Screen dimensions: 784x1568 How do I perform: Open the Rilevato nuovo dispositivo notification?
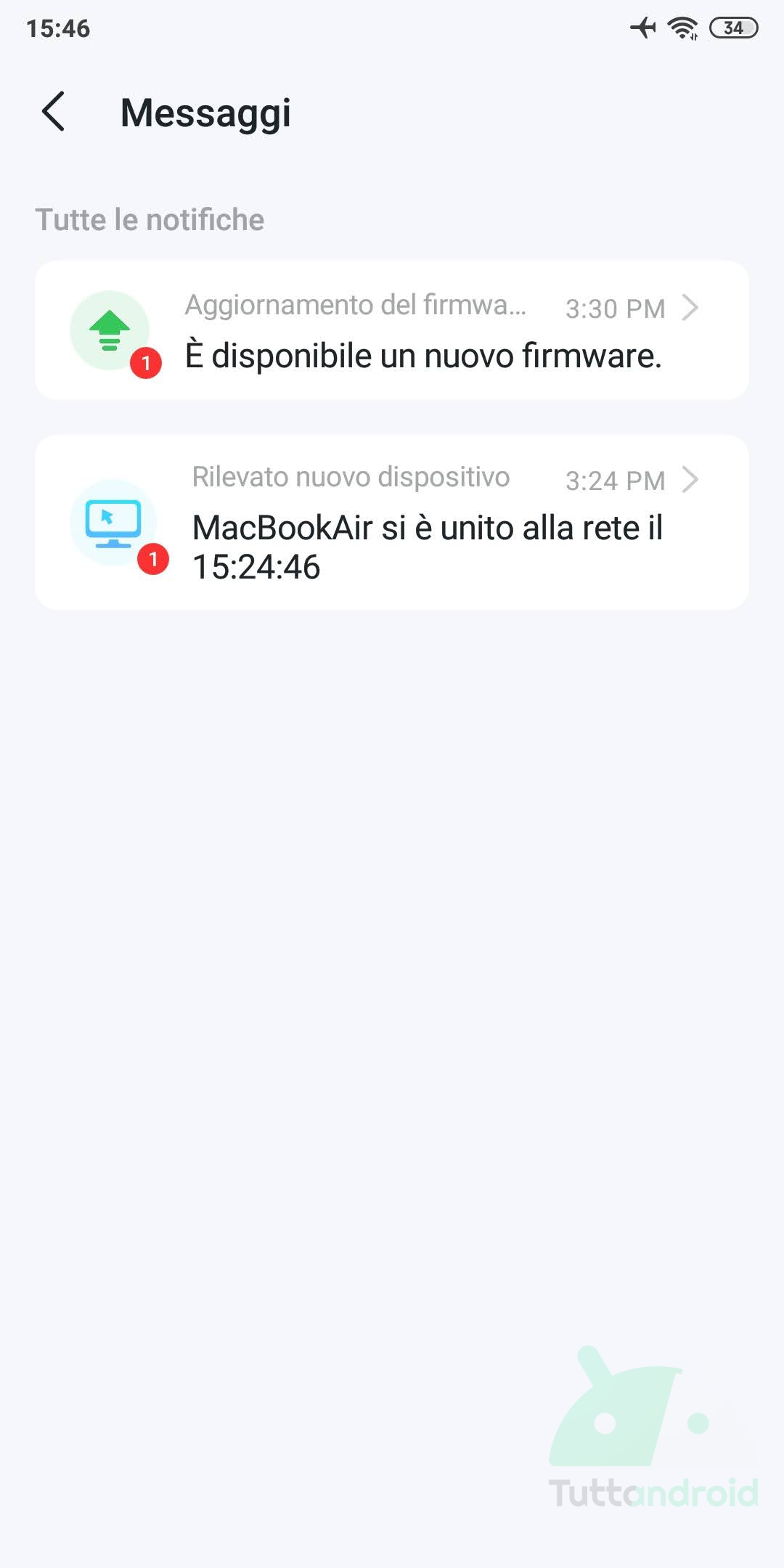pos(392,522)
